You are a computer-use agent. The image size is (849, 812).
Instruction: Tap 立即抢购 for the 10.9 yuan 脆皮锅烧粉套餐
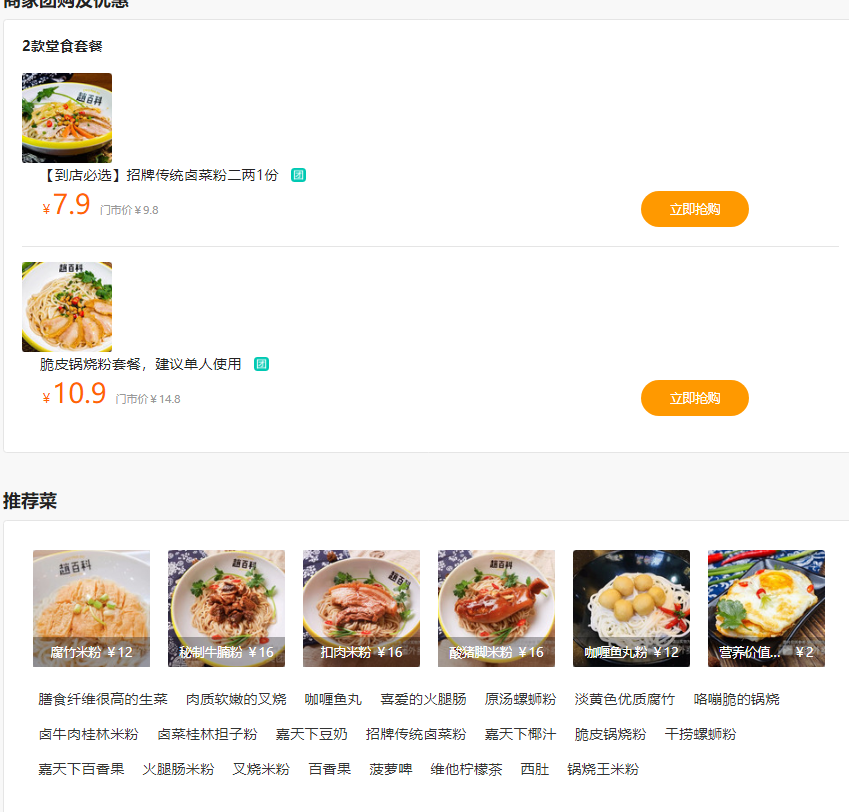694,398
